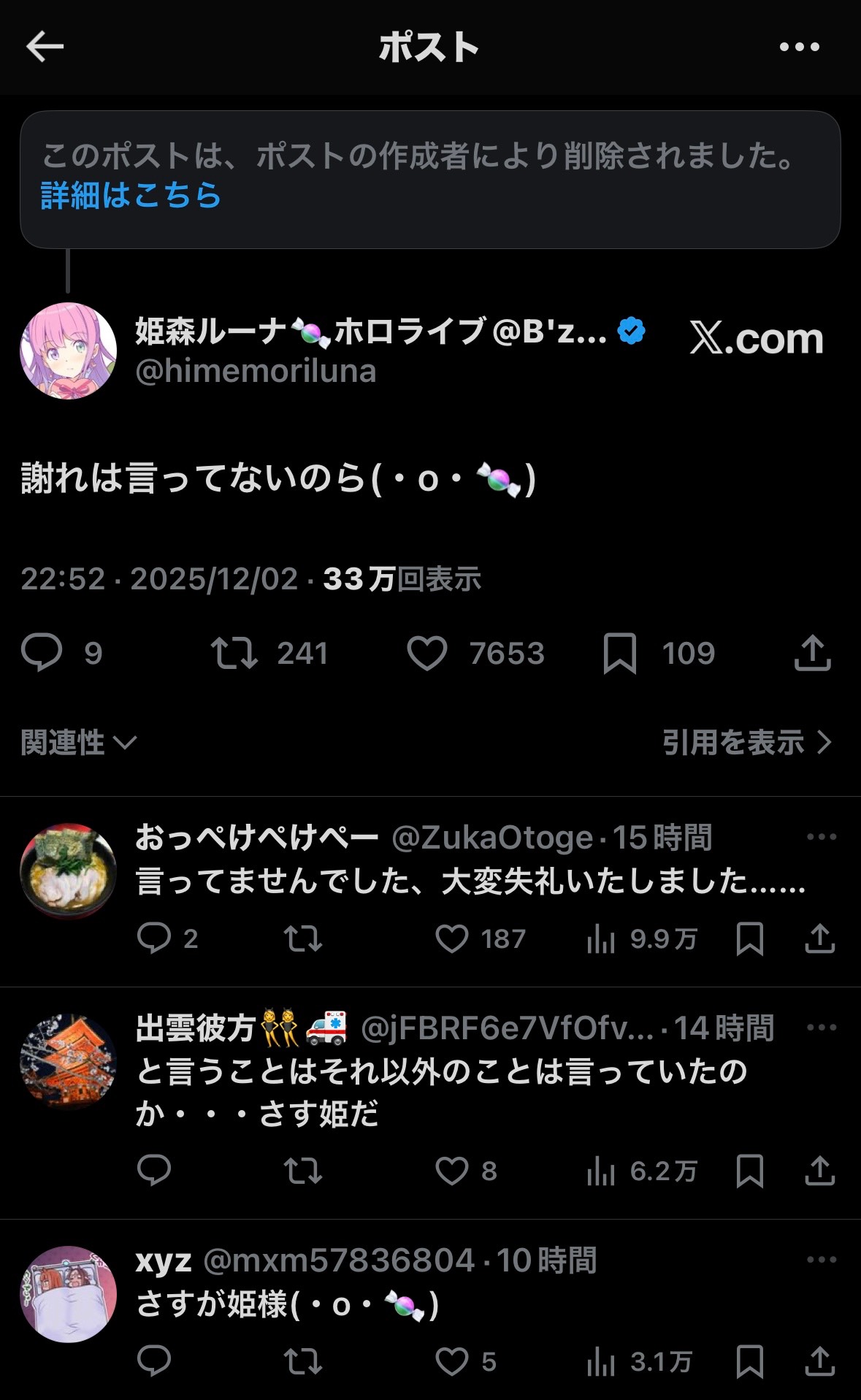Image resolution: width=861 pixels, height=1400 pixels.
Task: Share 姫森ルーナ's main post
Action: [812, 652]
